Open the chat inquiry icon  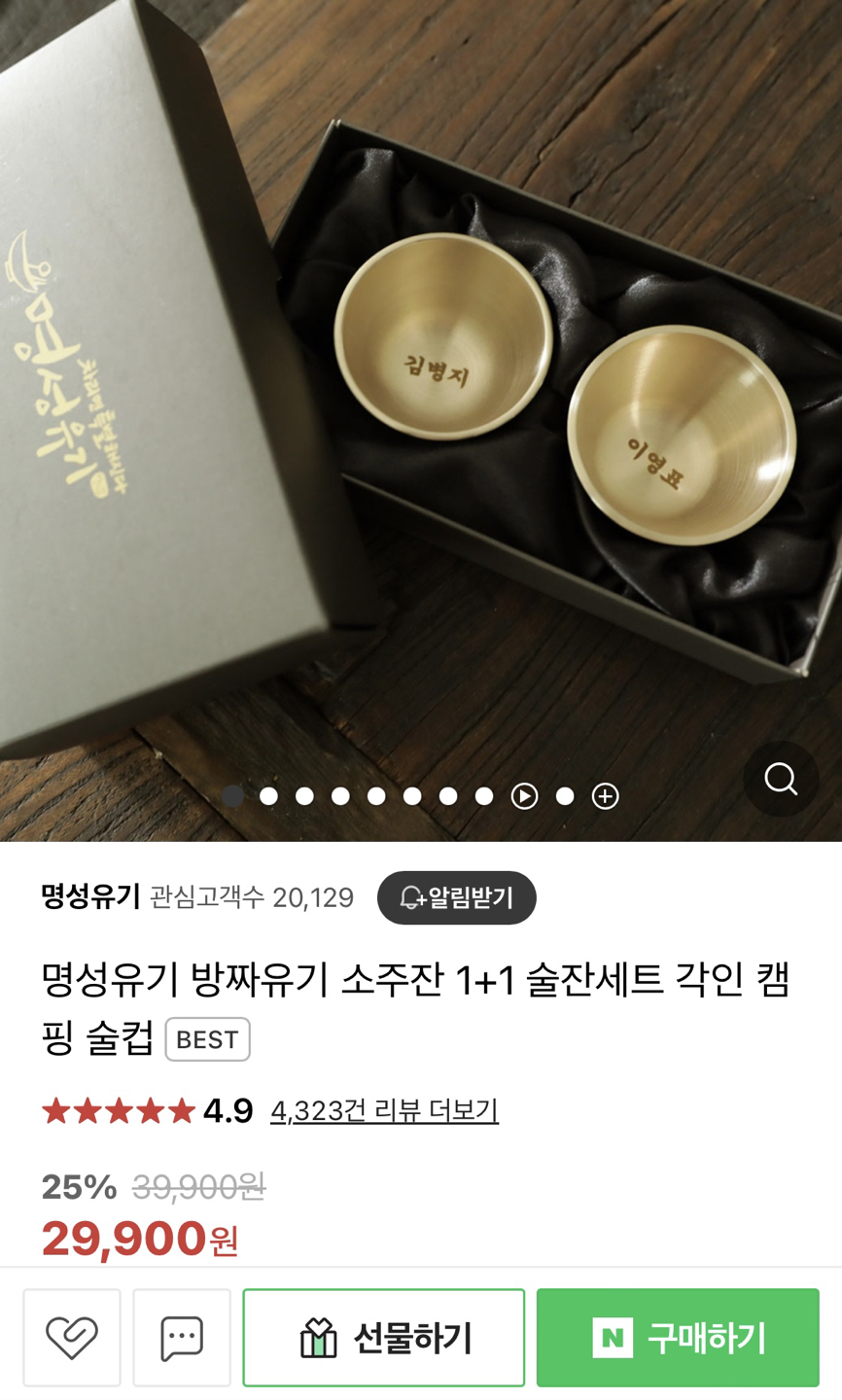coord(182,1338)
